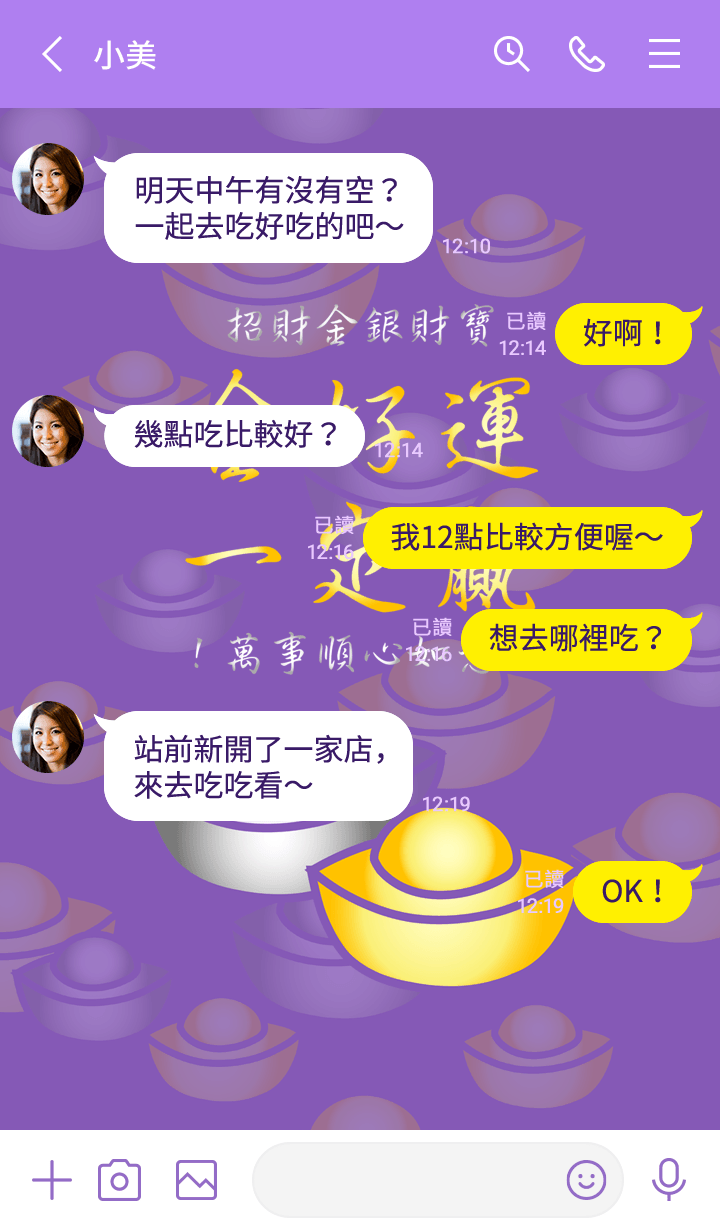View 小美's avatar beside 明天中午有沒有空 message

click(48, 179)
